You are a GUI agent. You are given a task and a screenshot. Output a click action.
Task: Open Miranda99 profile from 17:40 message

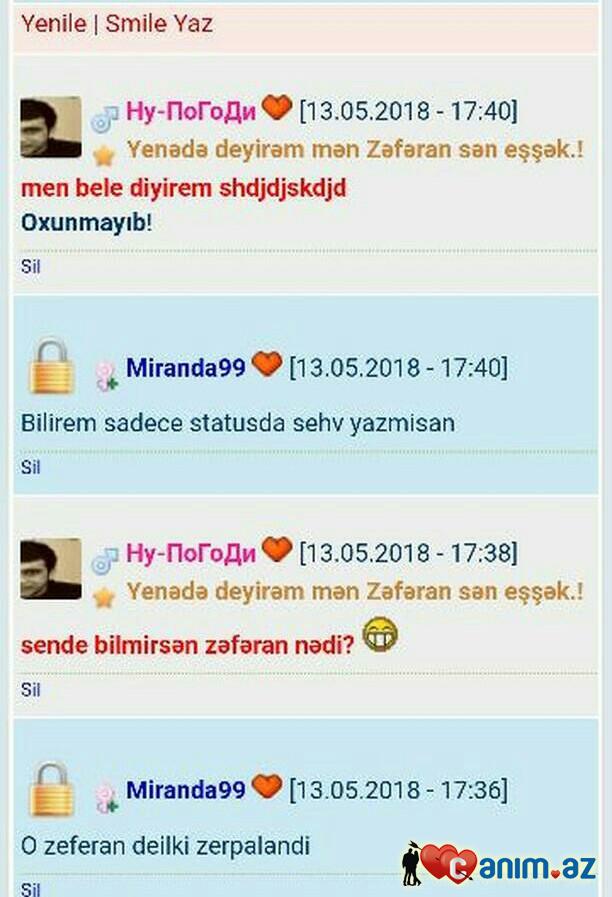pos(185,368)
